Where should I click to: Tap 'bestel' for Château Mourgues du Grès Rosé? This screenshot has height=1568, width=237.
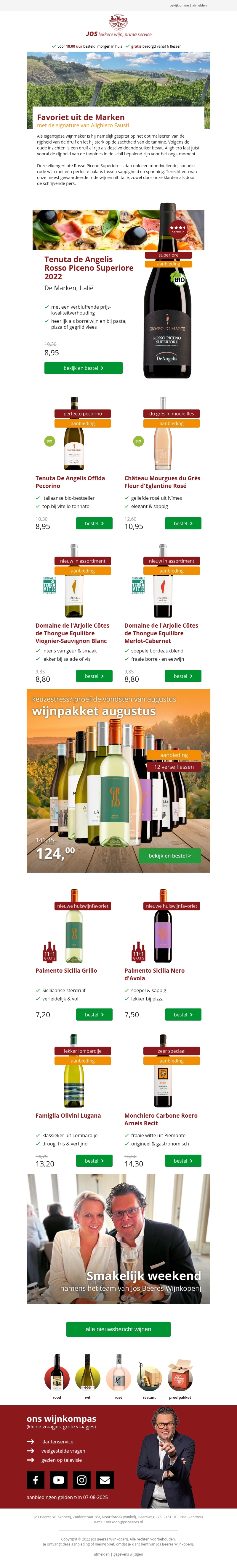pos(183,523)
